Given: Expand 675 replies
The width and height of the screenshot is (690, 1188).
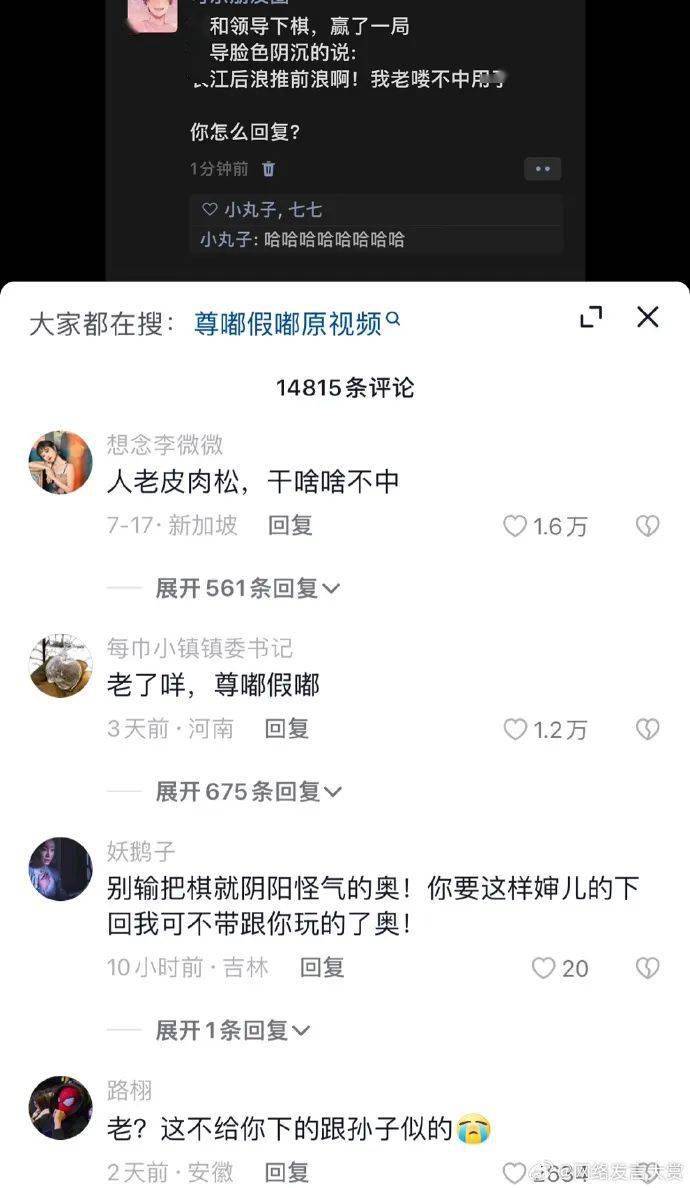Looking at the screenshot, I should pyautogui.click(x=247, y=792).
